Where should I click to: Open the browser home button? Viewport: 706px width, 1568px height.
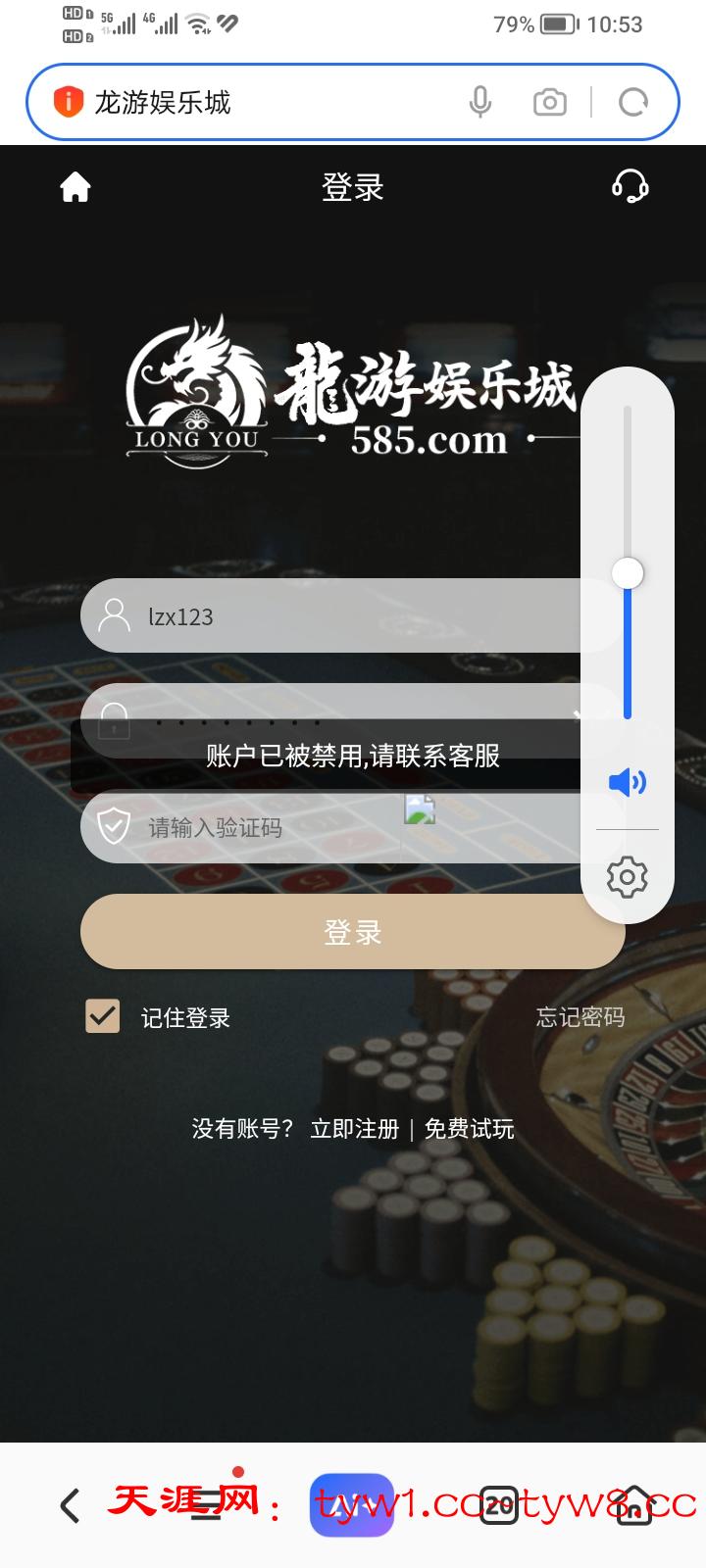coord(633,1505)
